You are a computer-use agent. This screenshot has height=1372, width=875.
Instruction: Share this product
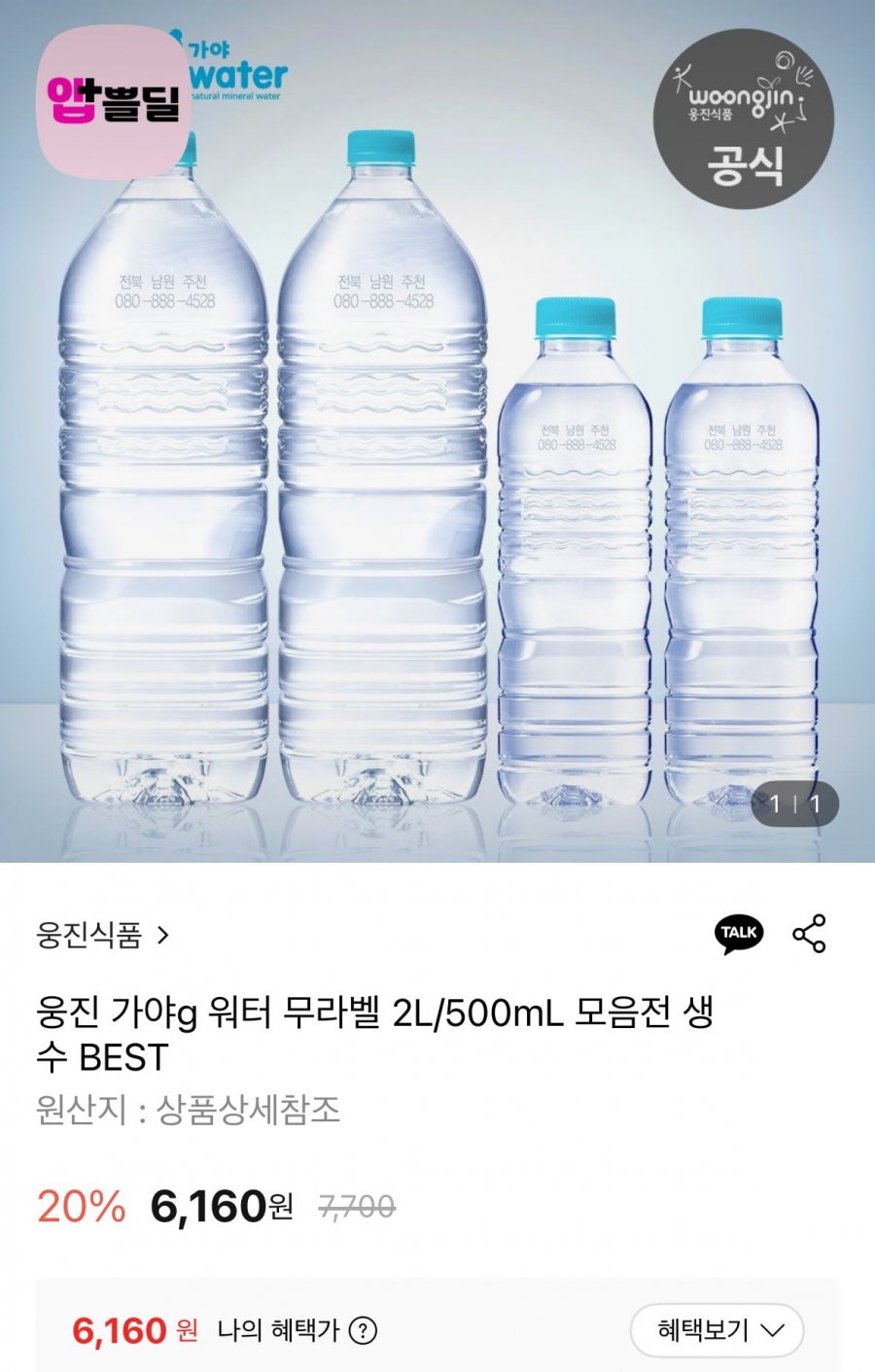coord(809,934)
